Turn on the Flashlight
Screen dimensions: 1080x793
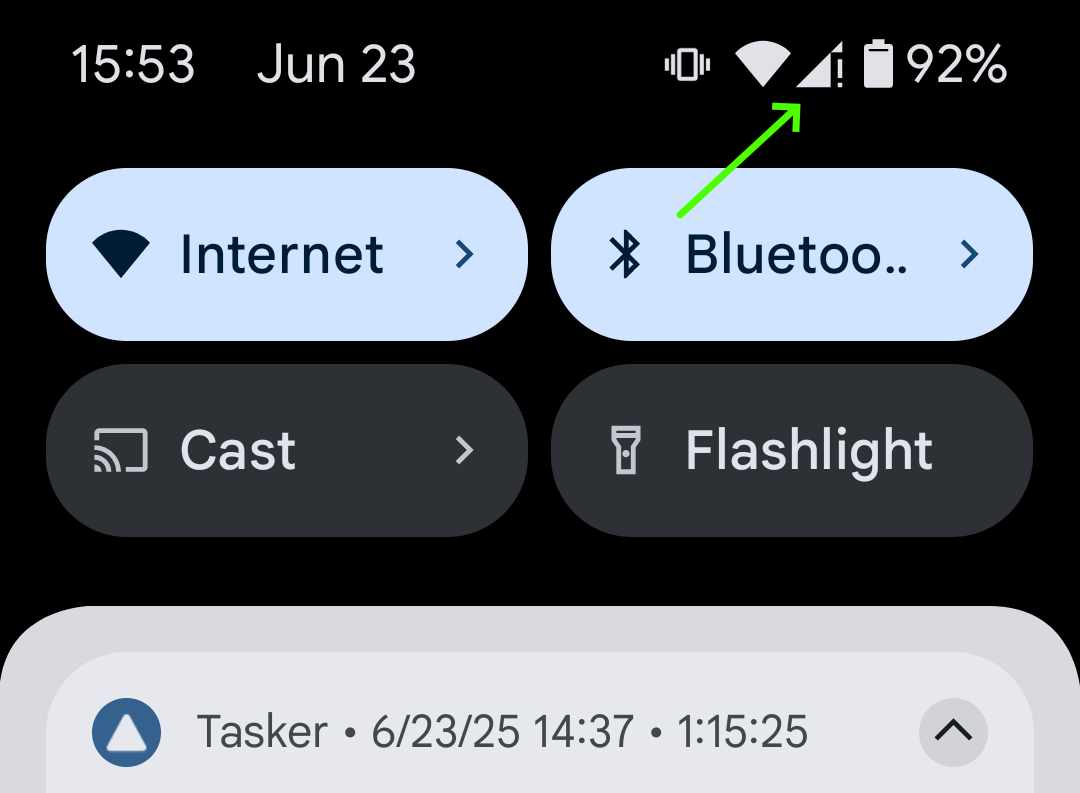pos(790,451)
